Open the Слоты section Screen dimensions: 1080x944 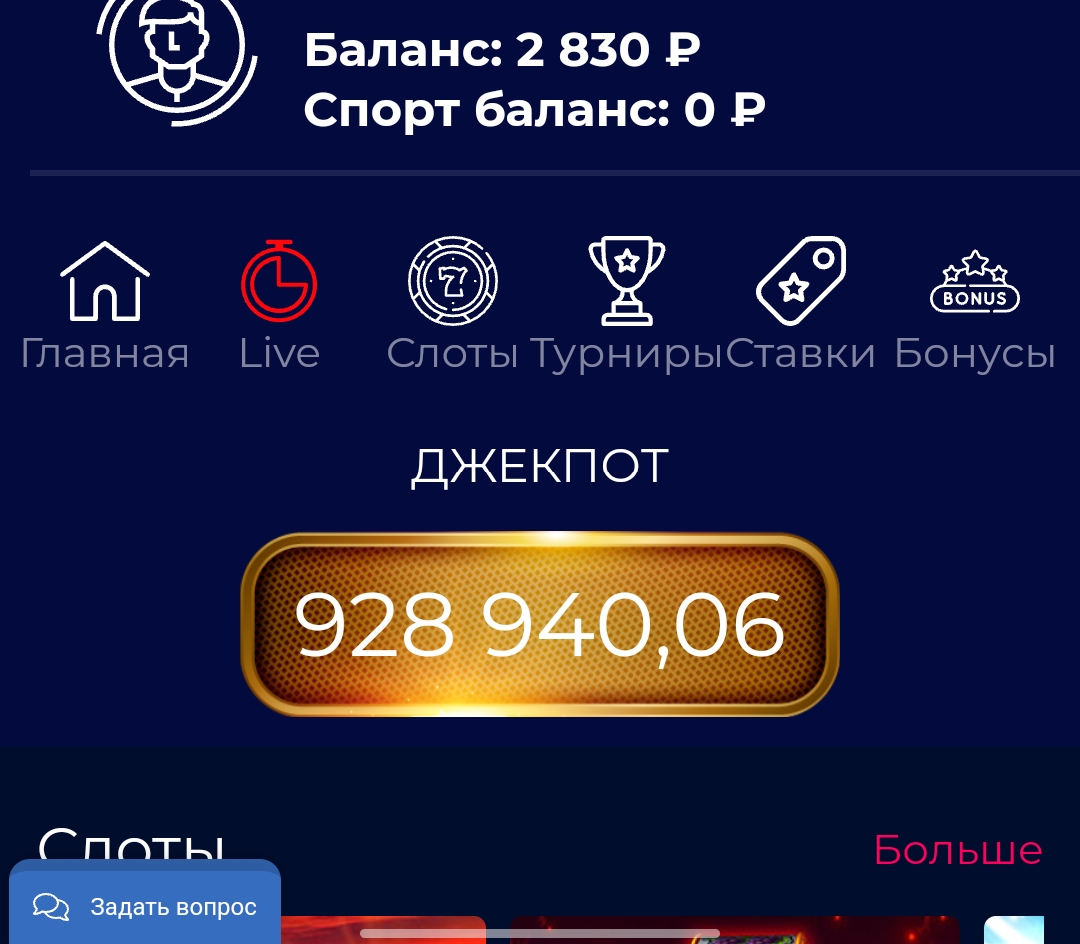tap(453, 305)
